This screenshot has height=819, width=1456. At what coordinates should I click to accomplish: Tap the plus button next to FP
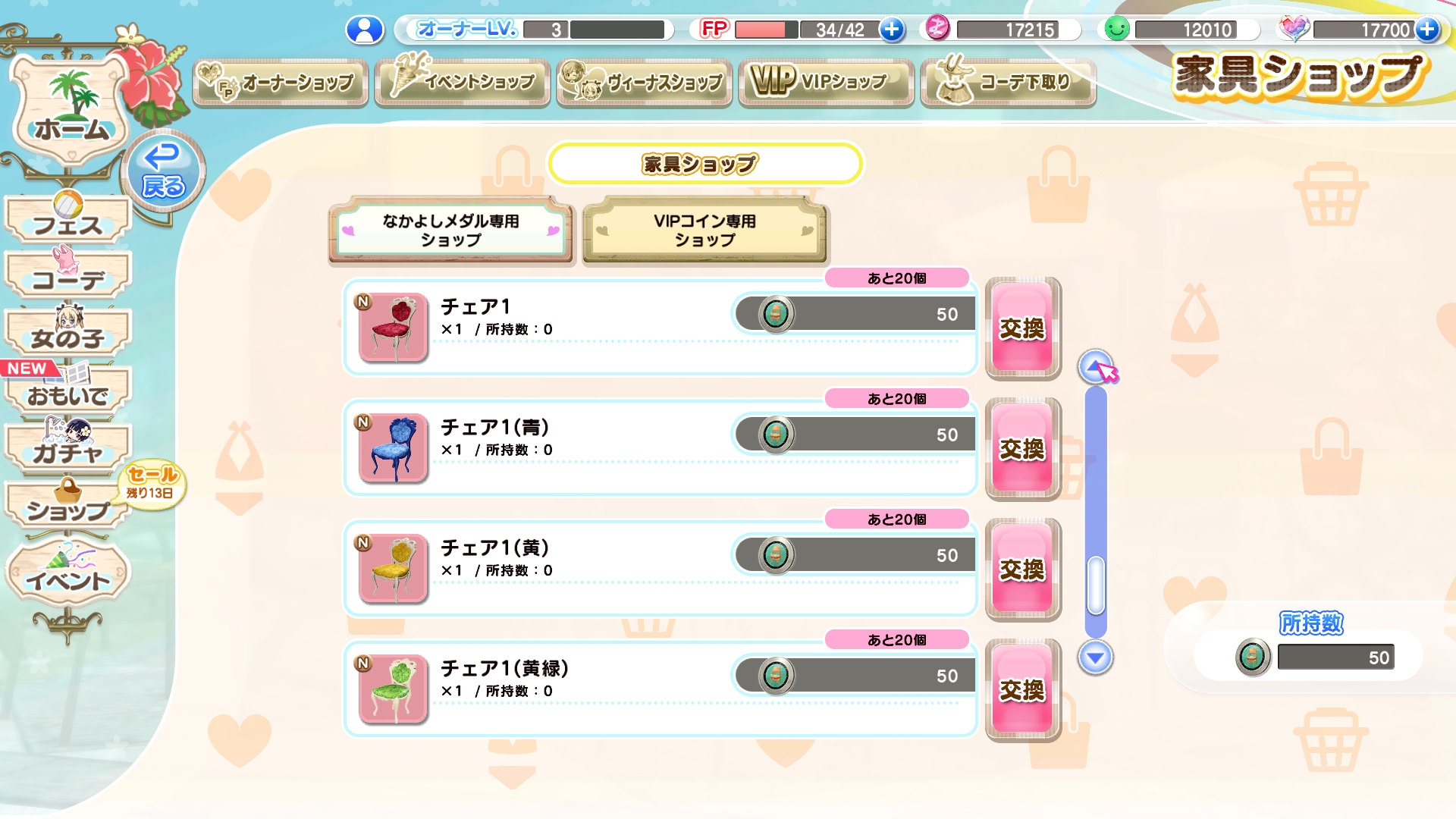coord(892,30)
